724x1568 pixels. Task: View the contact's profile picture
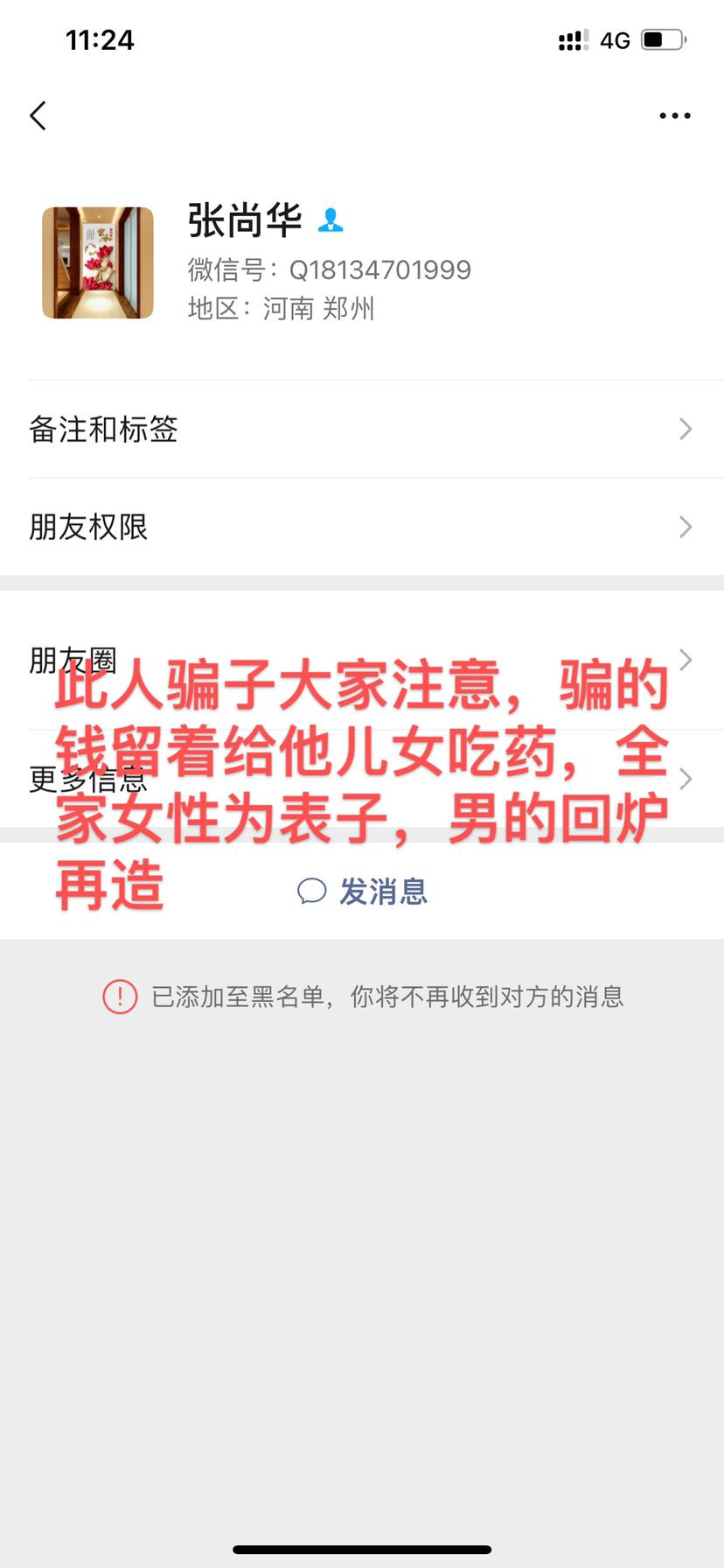tap(98, 262)
